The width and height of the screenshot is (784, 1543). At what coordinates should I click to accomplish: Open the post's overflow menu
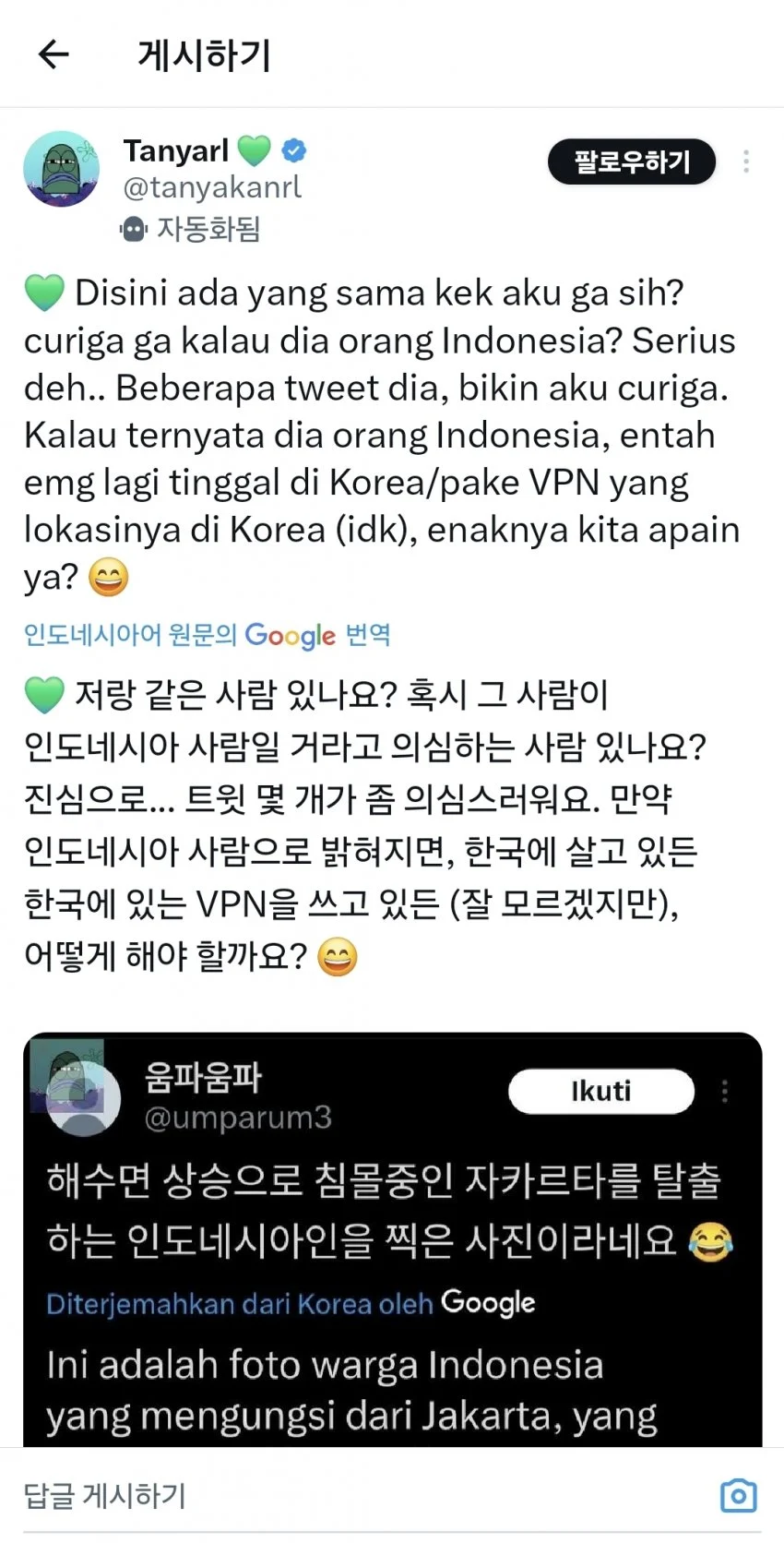click(x=745, y=162)
